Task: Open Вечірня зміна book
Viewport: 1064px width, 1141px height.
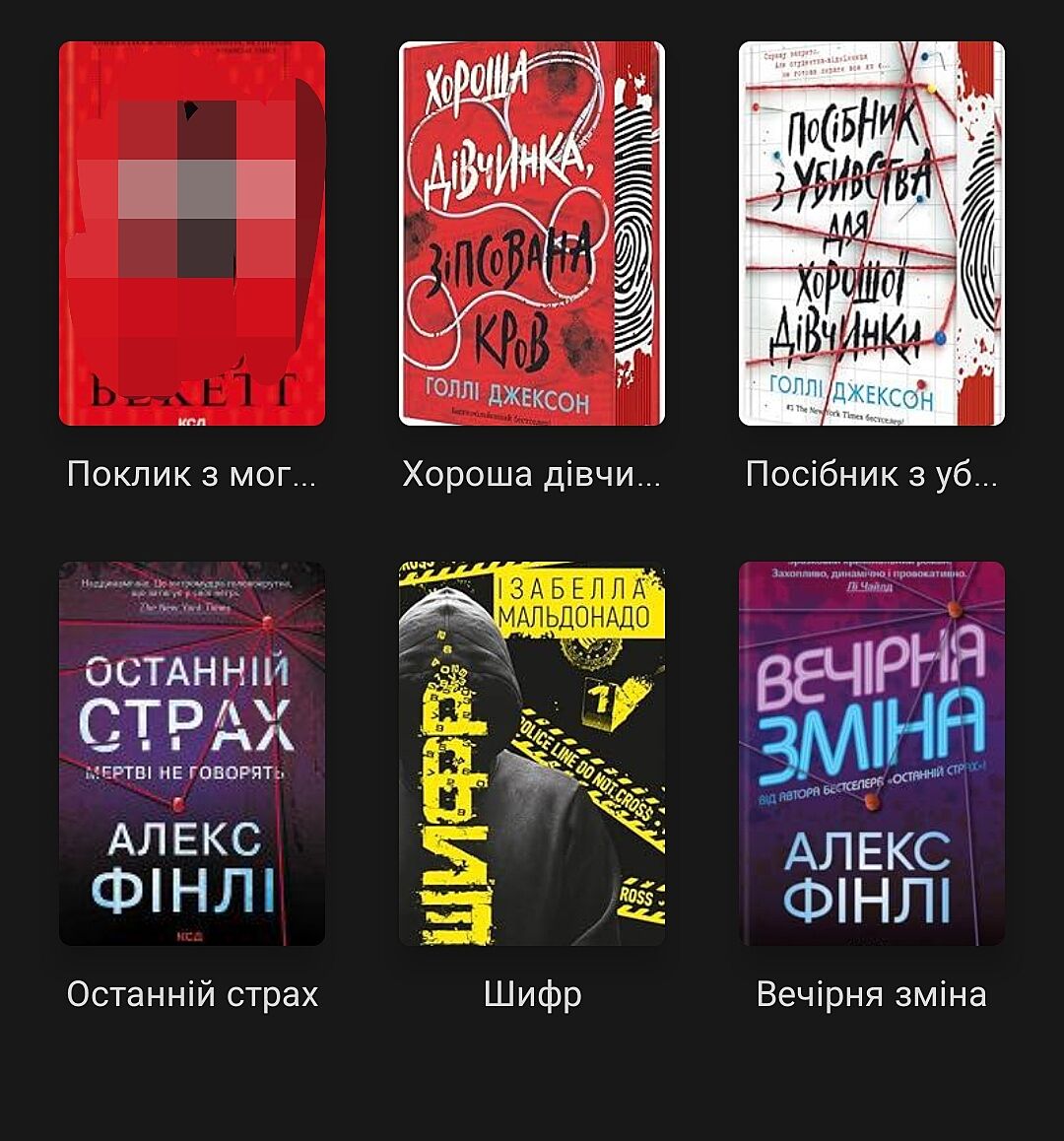Action: coord(872,754)
